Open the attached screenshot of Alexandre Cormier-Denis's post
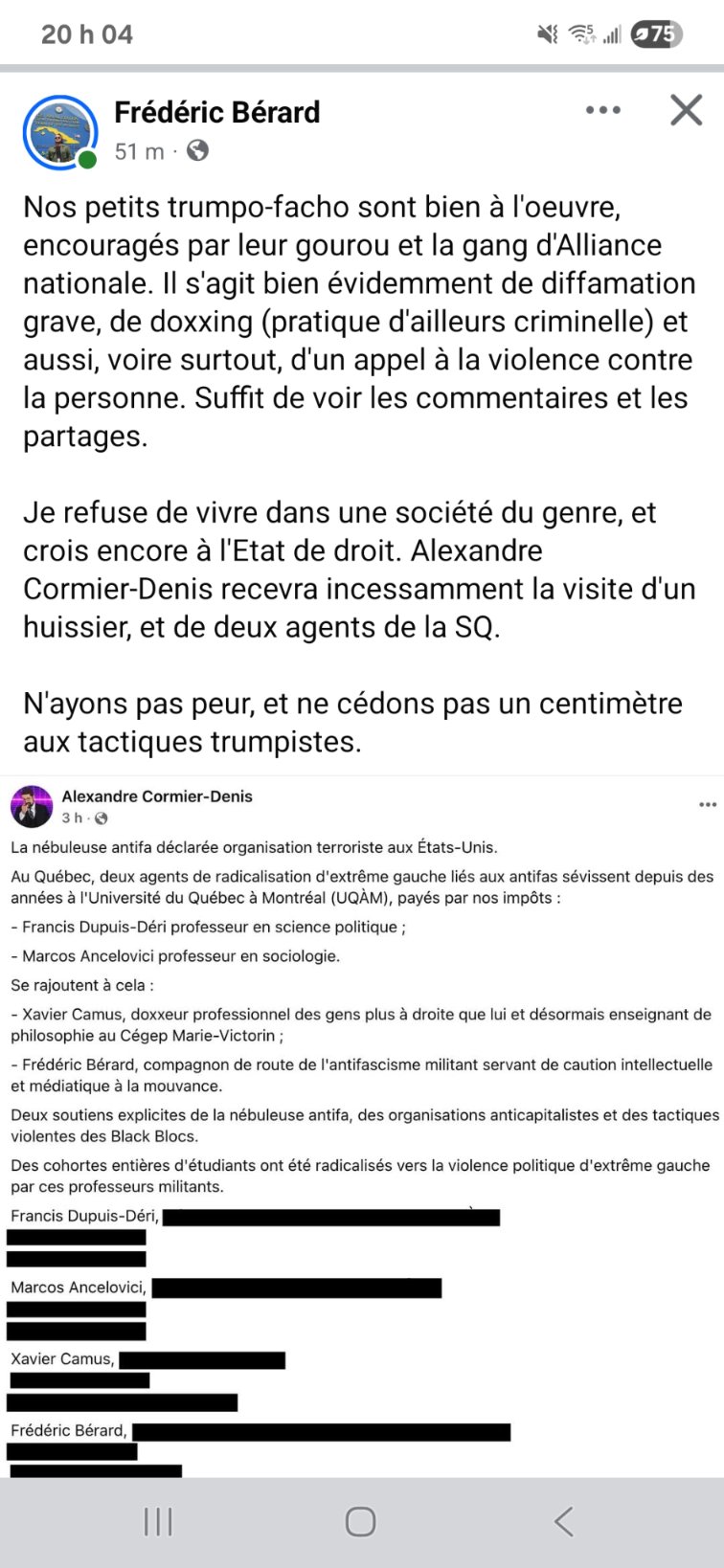The width and height of the screenshot is (724, 1568). (x=362, y=1125)
